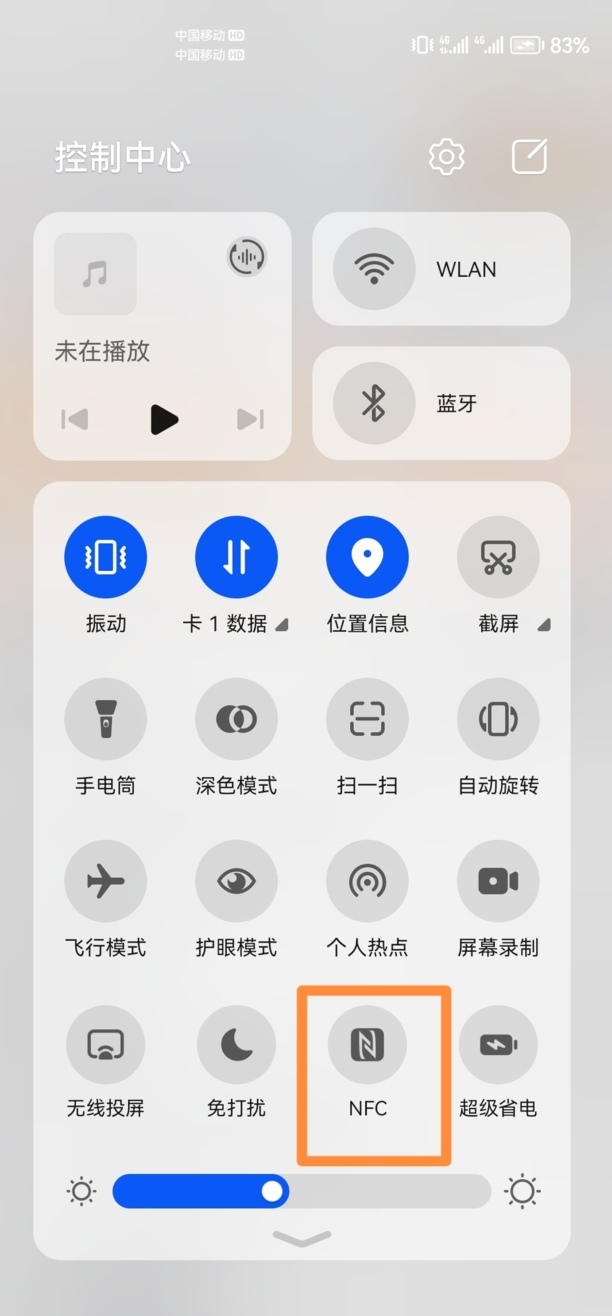Disable location info (位置信息)
This screenshot has height=1316, width=612.
click(x=367, y=558)
